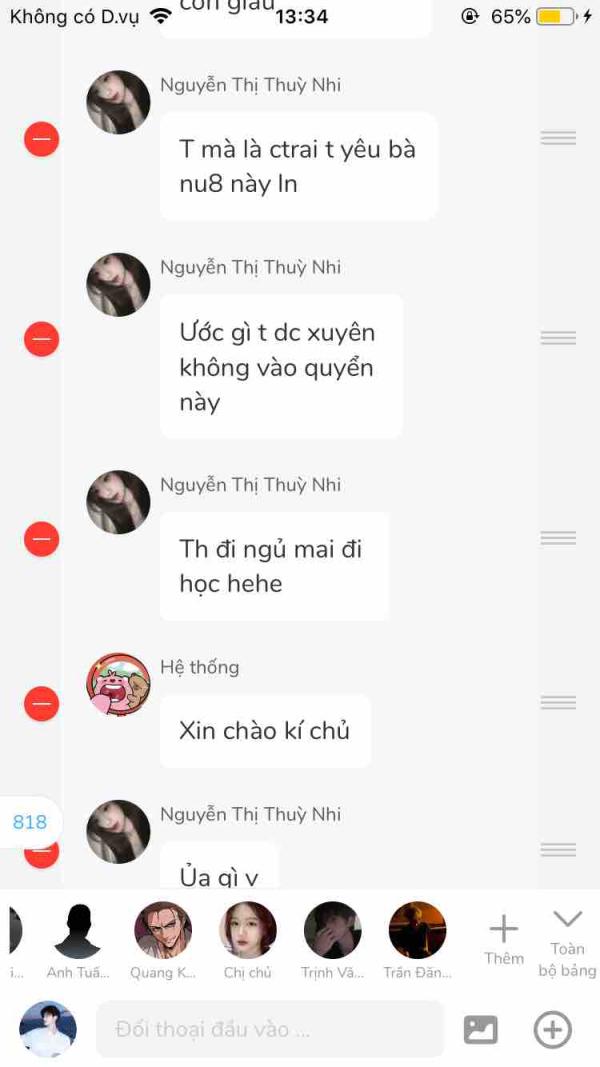Tap the circled plus icon

552,1029
